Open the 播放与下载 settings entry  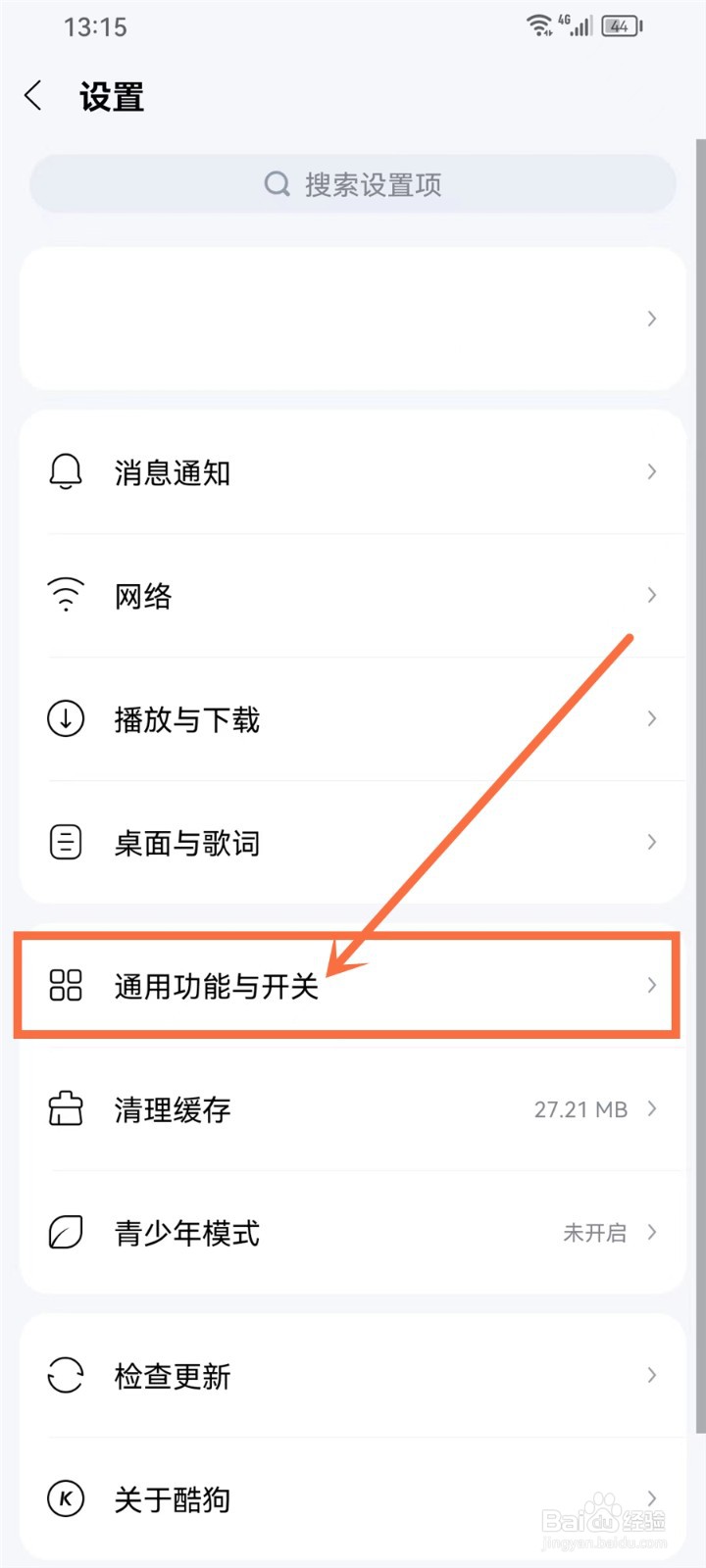(x=353, y=718)
